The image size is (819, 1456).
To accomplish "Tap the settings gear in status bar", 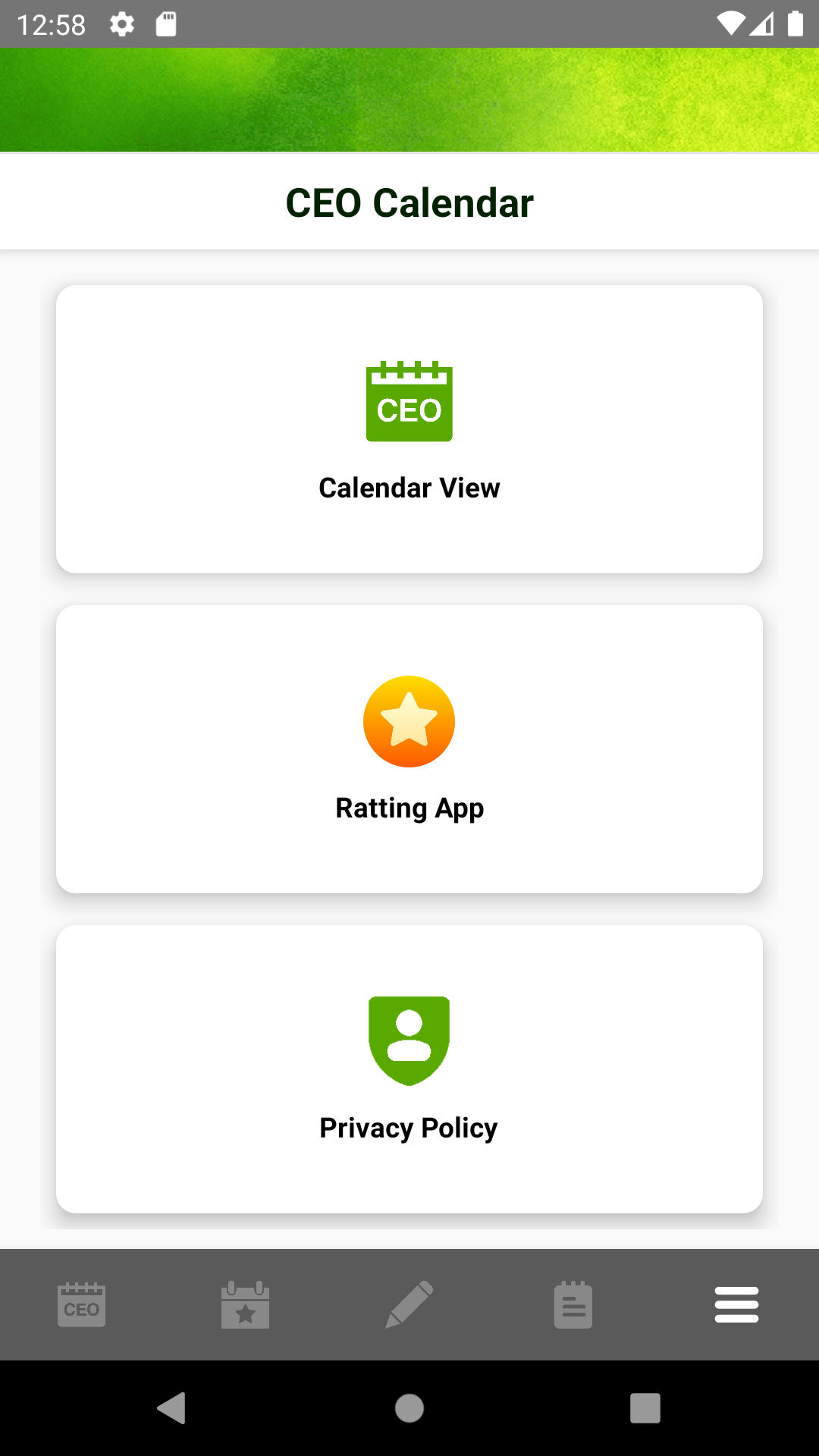I will pos(122,24).
